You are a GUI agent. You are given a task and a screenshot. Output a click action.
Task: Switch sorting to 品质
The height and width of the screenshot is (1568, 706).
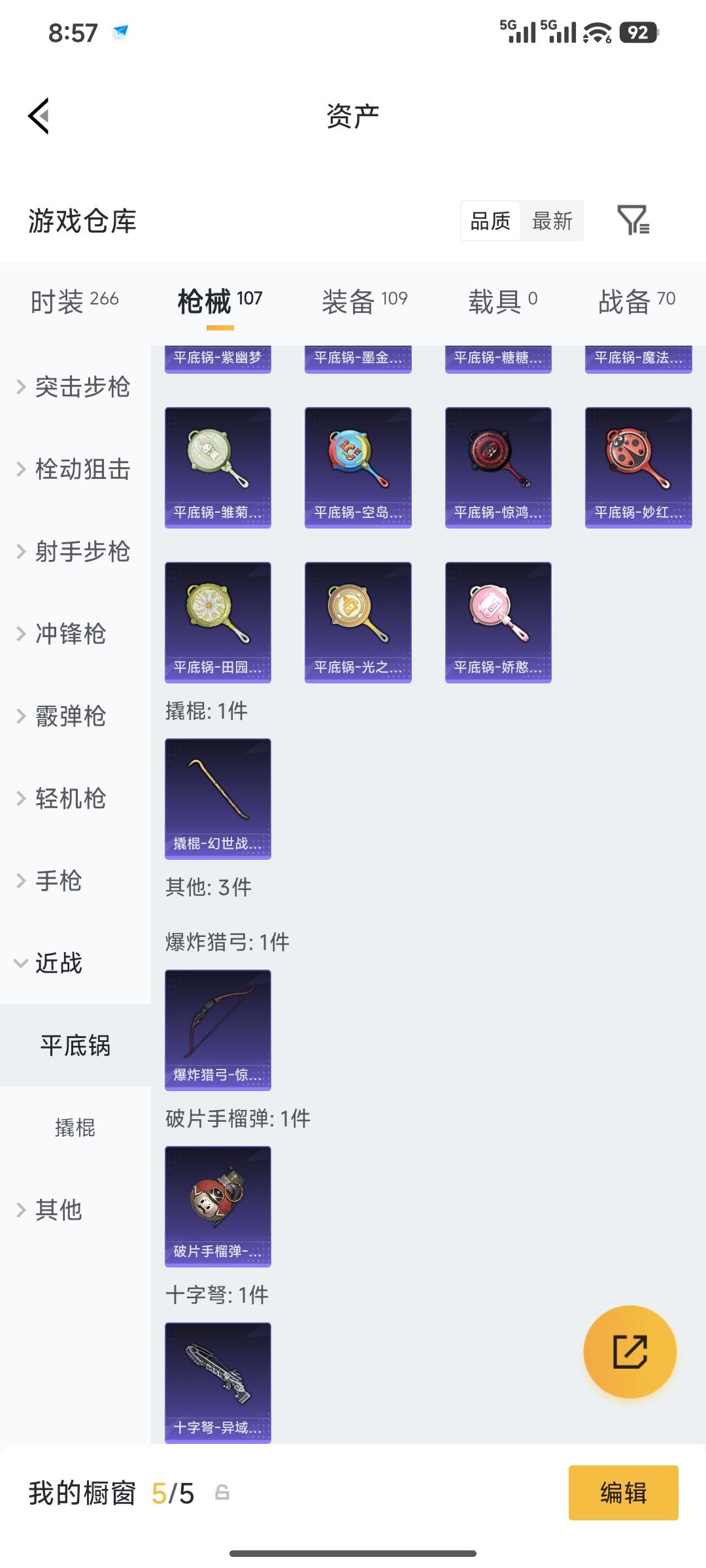click(x=491, y=221)
